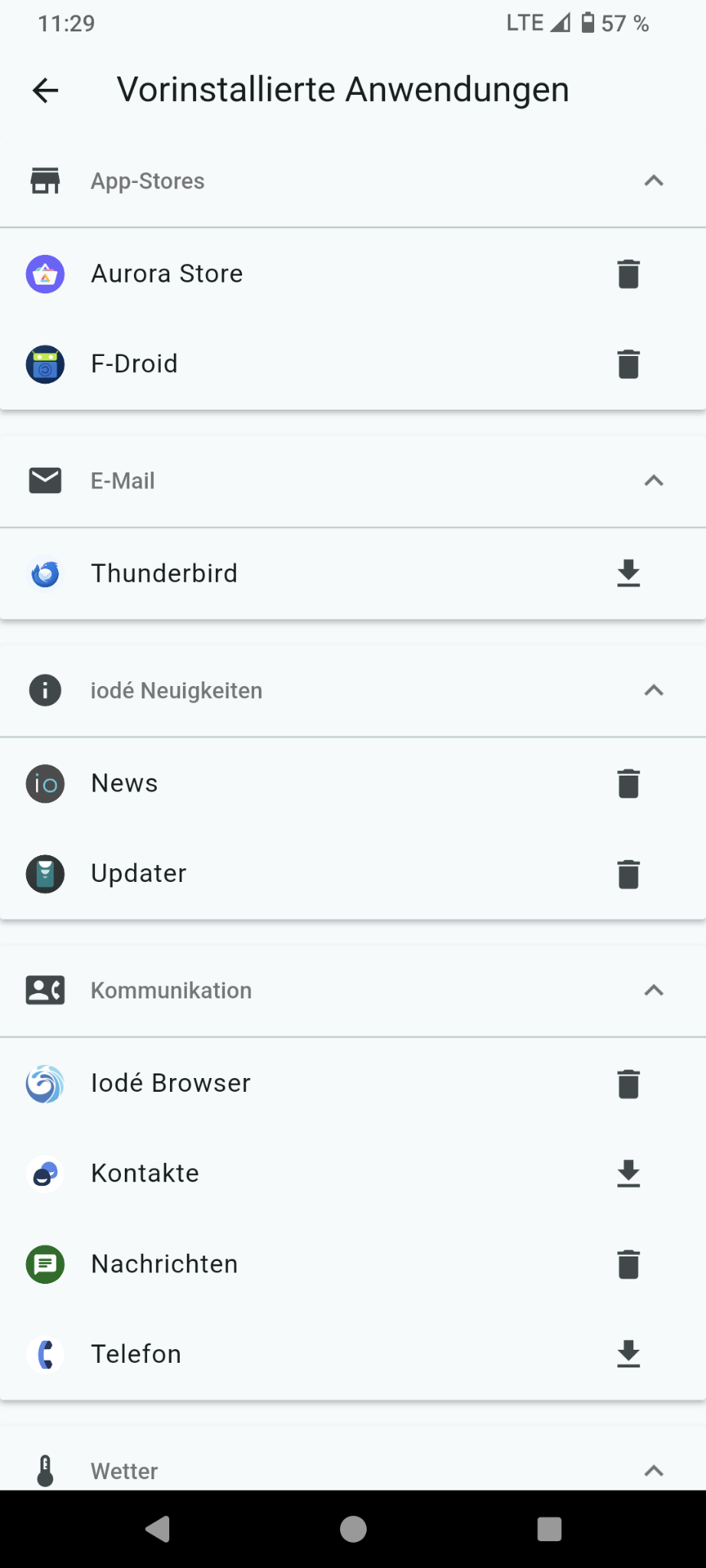Image resolution: width=706 pixels, height=1568 pixels.
Task: Uninstall Aurora Store with trash icon
Action: pyautogui.click(x=628, y=273)
